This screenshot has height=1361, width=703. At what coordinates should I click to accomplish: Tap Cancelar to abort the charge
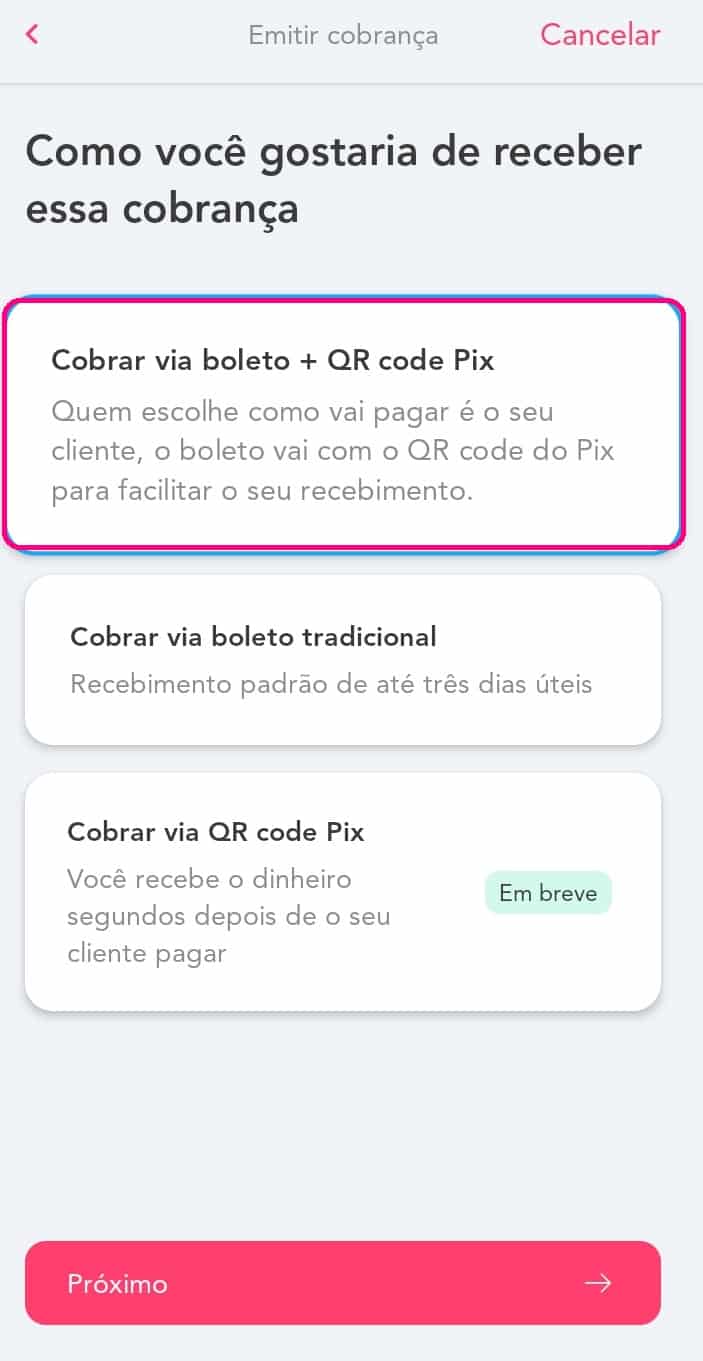click(600, 35)
